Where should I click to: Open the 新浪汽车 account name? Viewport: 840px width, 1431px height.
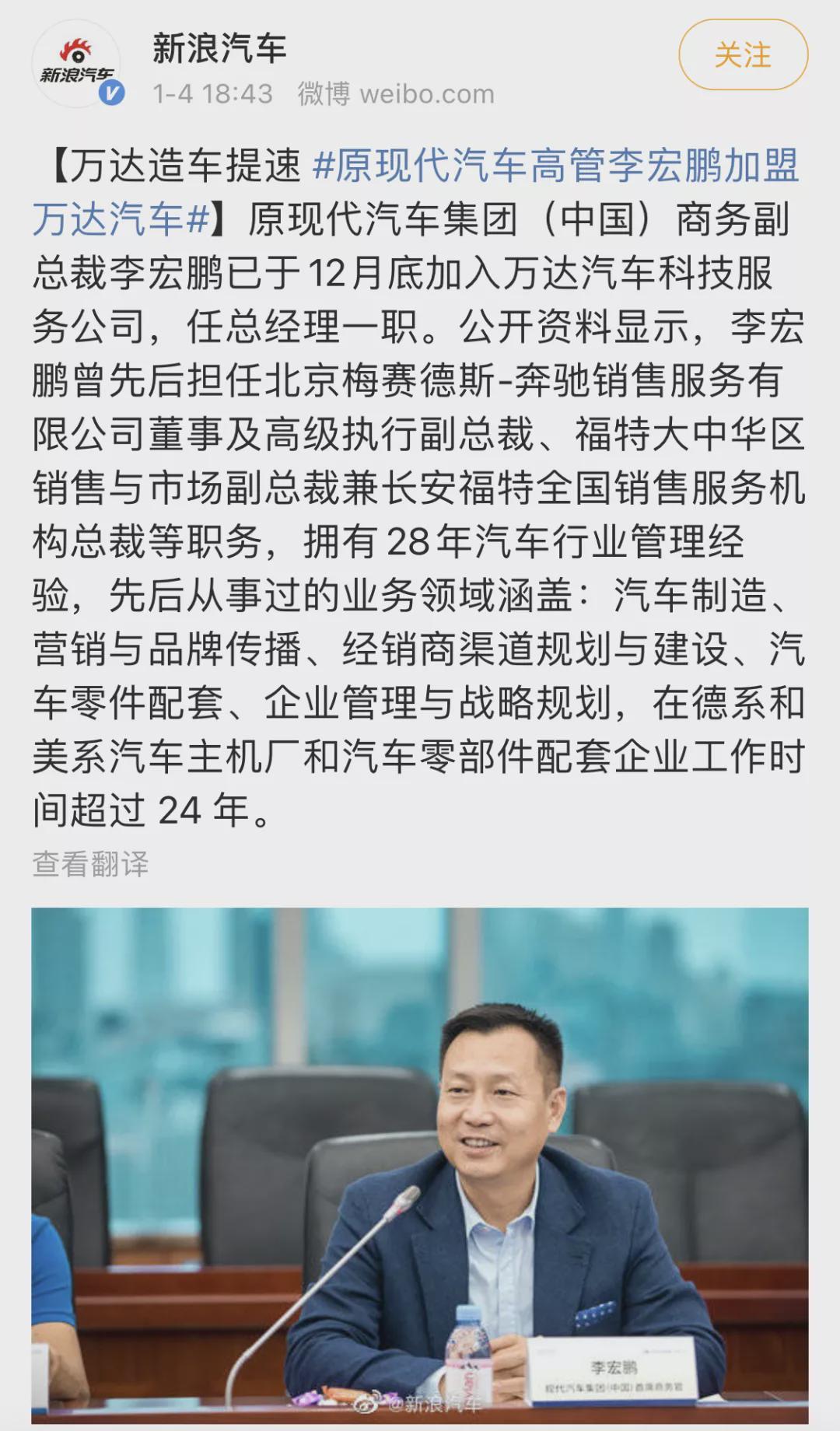click(x=220, y=48)
